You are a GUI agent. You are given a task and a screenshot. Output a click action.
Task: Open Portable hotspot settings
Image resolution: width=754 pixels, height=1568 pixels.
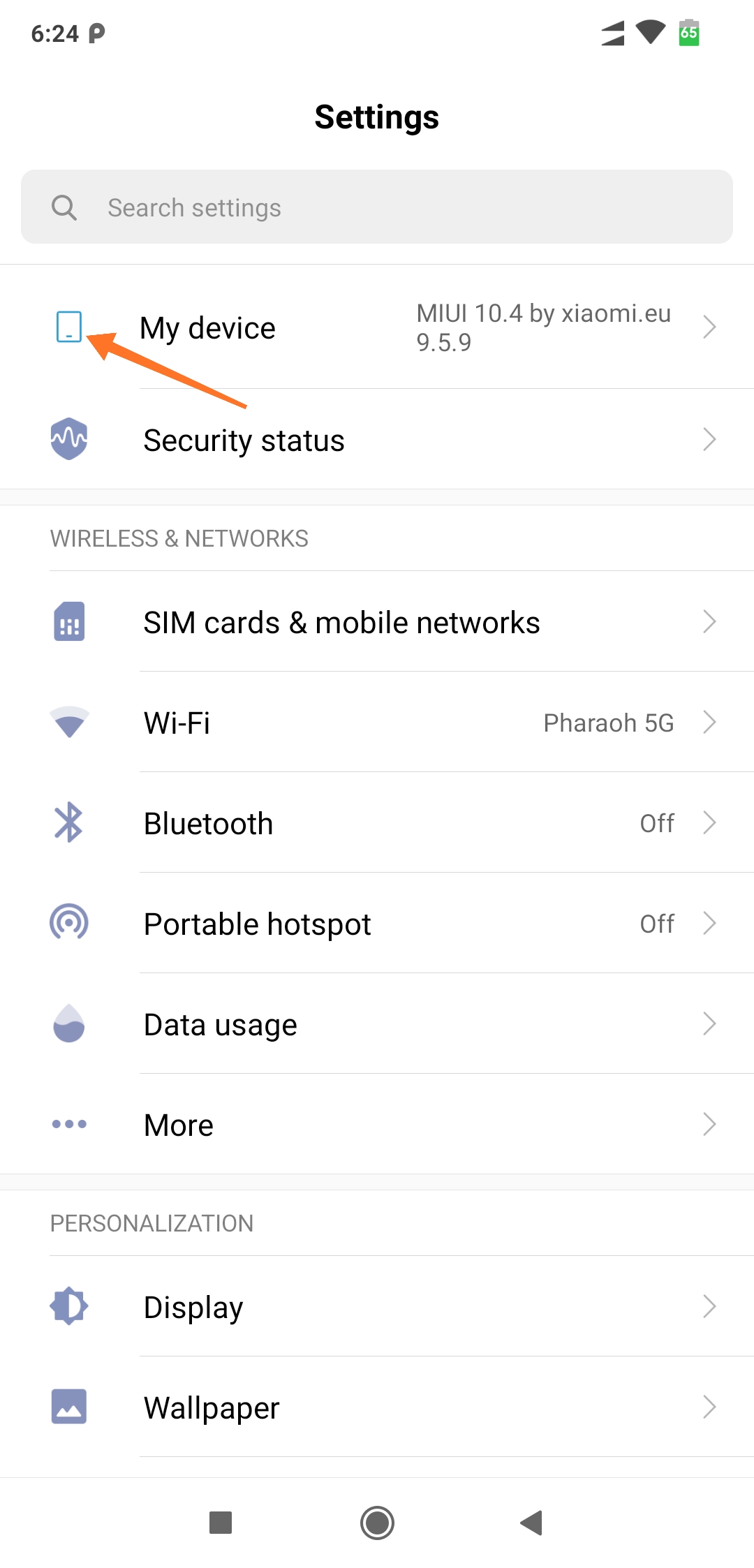(377, 924)
